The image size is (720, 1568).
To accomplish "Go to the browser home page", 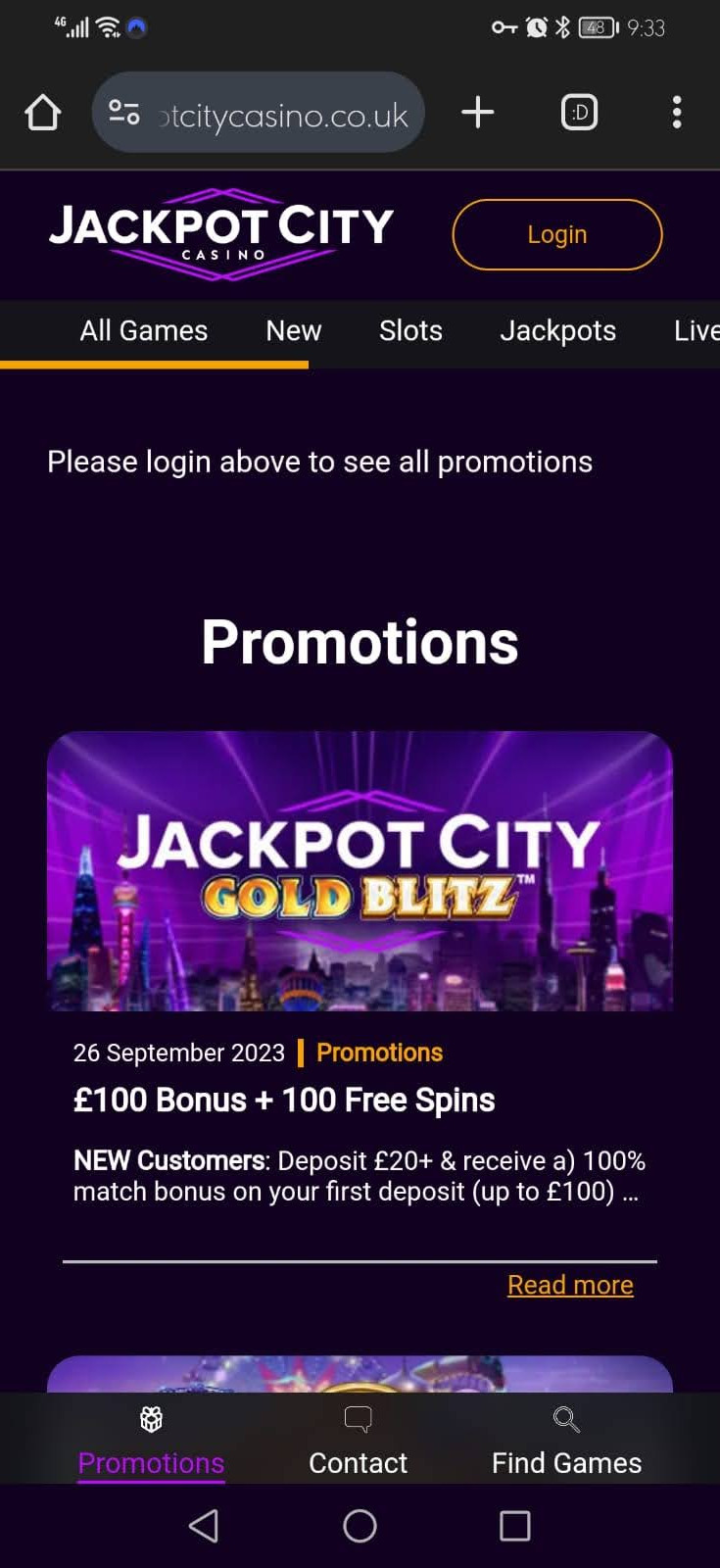I will (43, 113).
